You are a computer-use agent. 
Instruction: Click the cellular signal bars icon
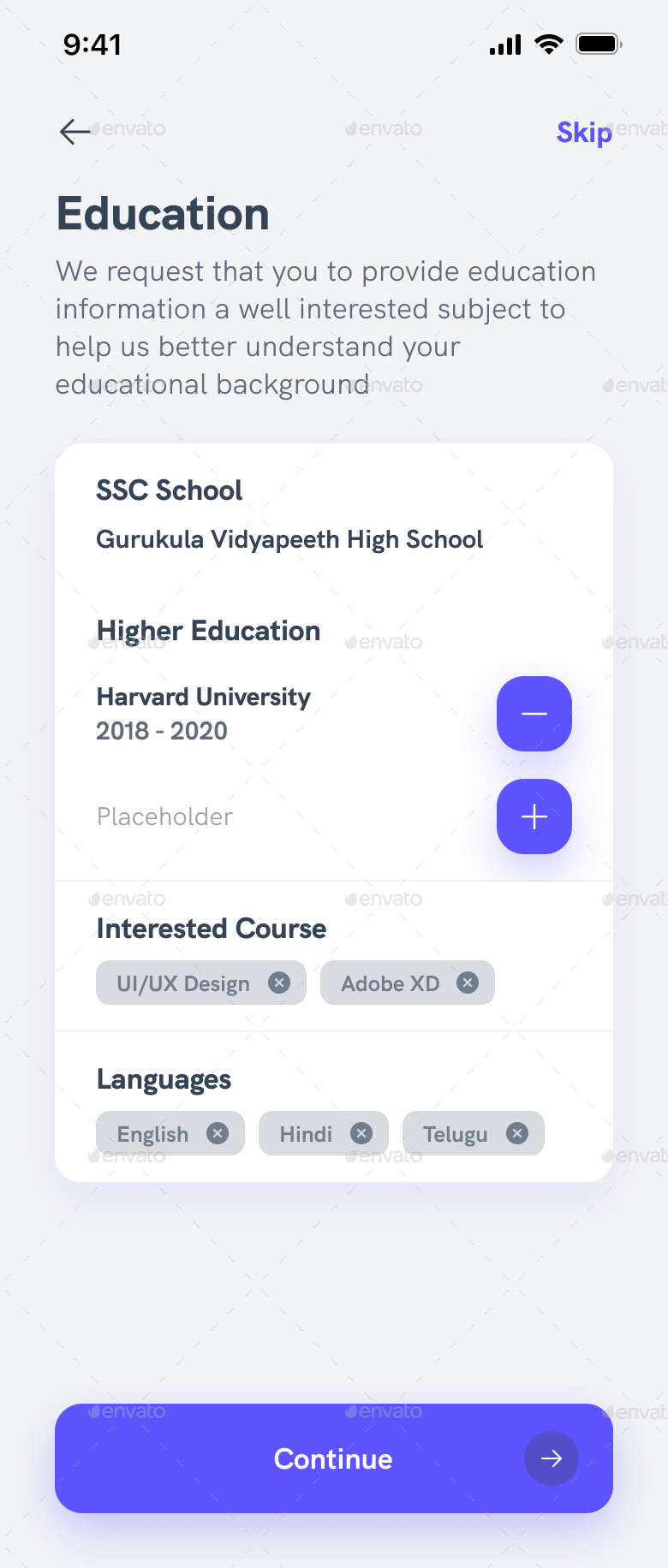click(505, 44)
